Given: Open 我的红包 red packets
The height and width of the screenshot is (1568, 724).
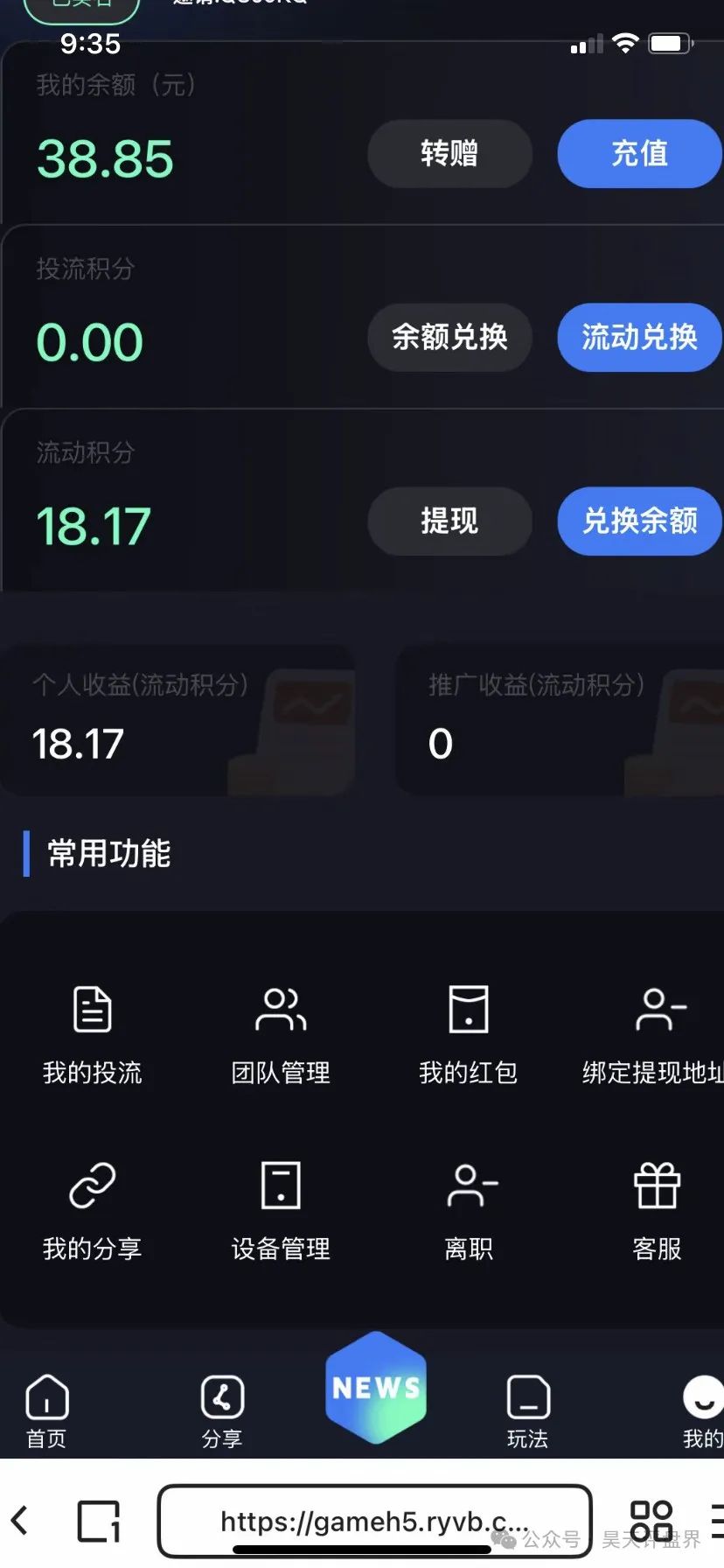Looking at the screenshot, I should pyautogui.click(x=469, y=1034).
